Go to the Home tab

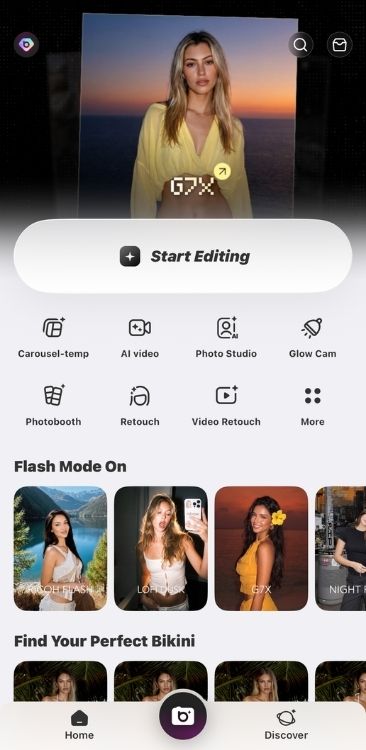tap(79, 725)
